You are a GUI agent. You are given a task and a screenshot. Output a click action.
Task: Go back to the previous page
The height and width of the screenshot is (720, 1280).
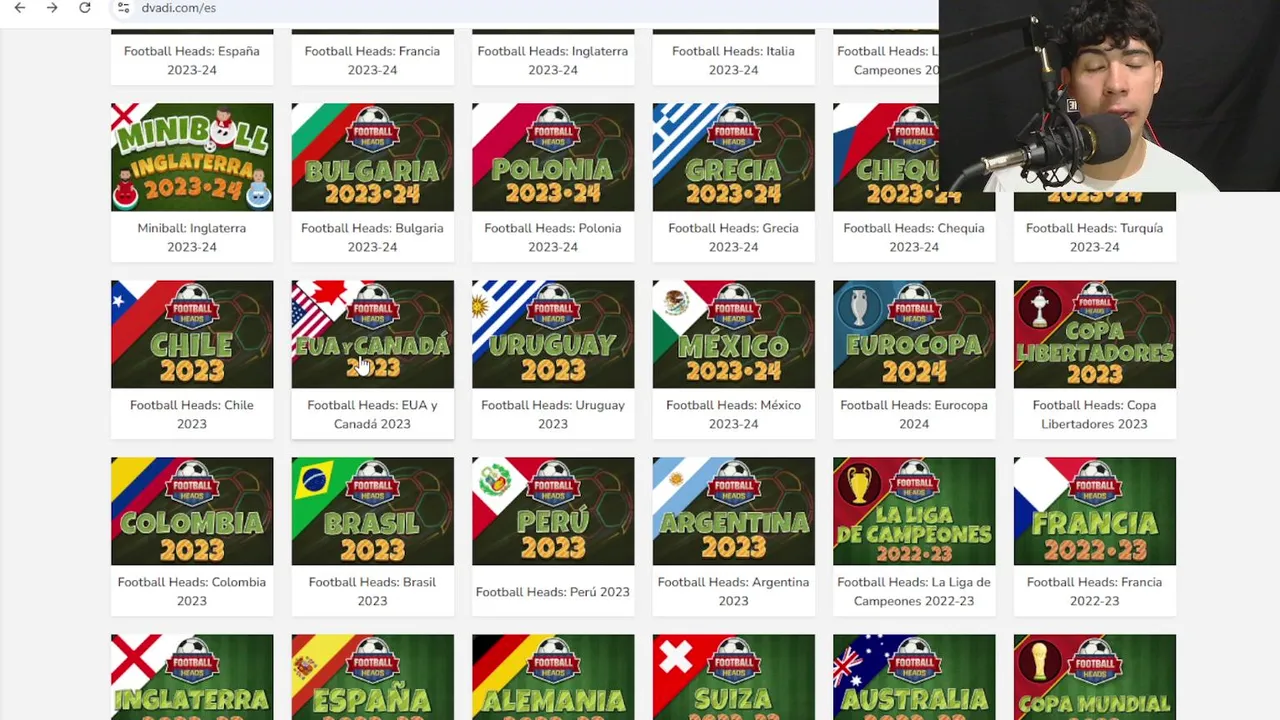coord(20,8)
